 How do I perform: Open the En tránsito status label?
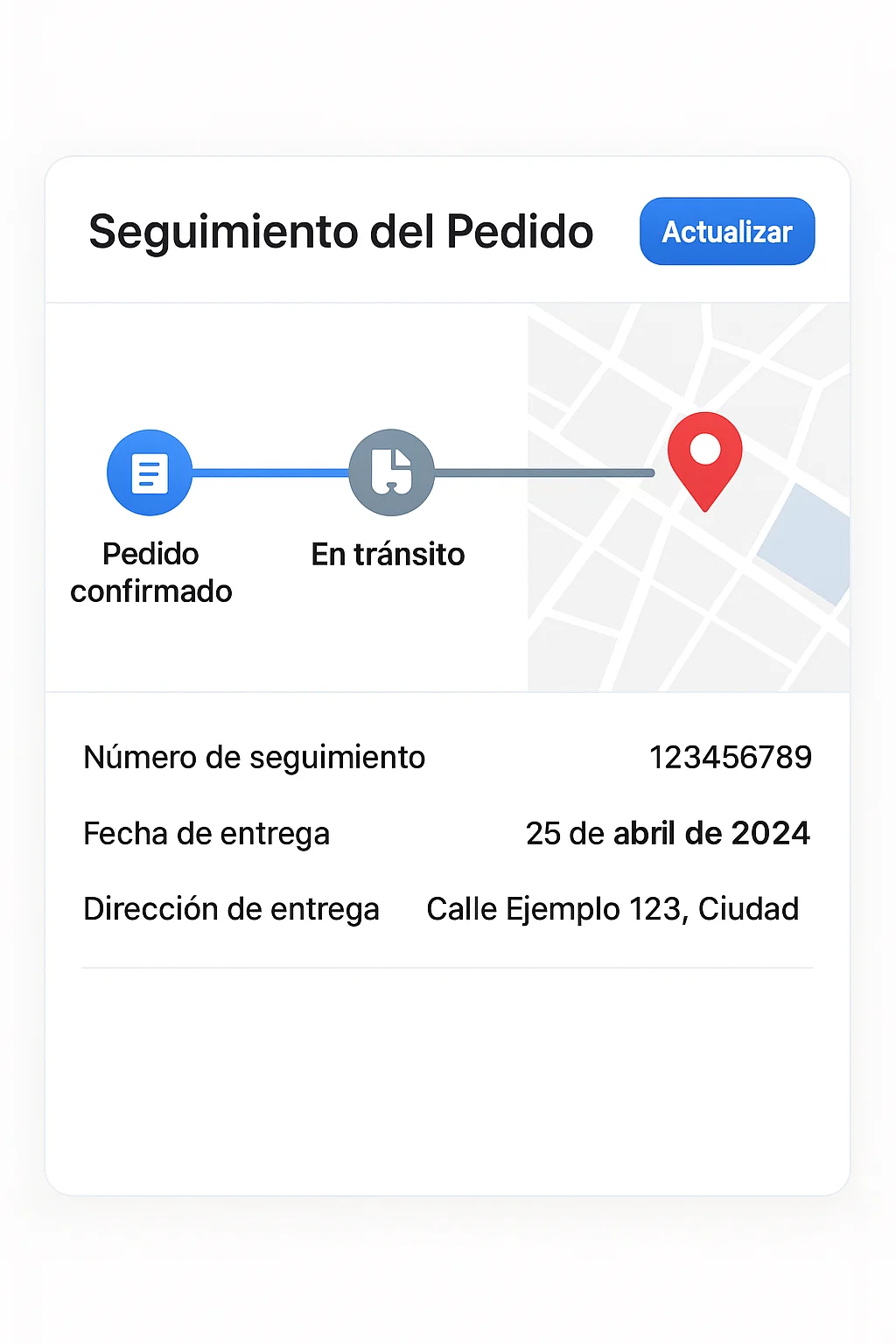pos(388,554)
